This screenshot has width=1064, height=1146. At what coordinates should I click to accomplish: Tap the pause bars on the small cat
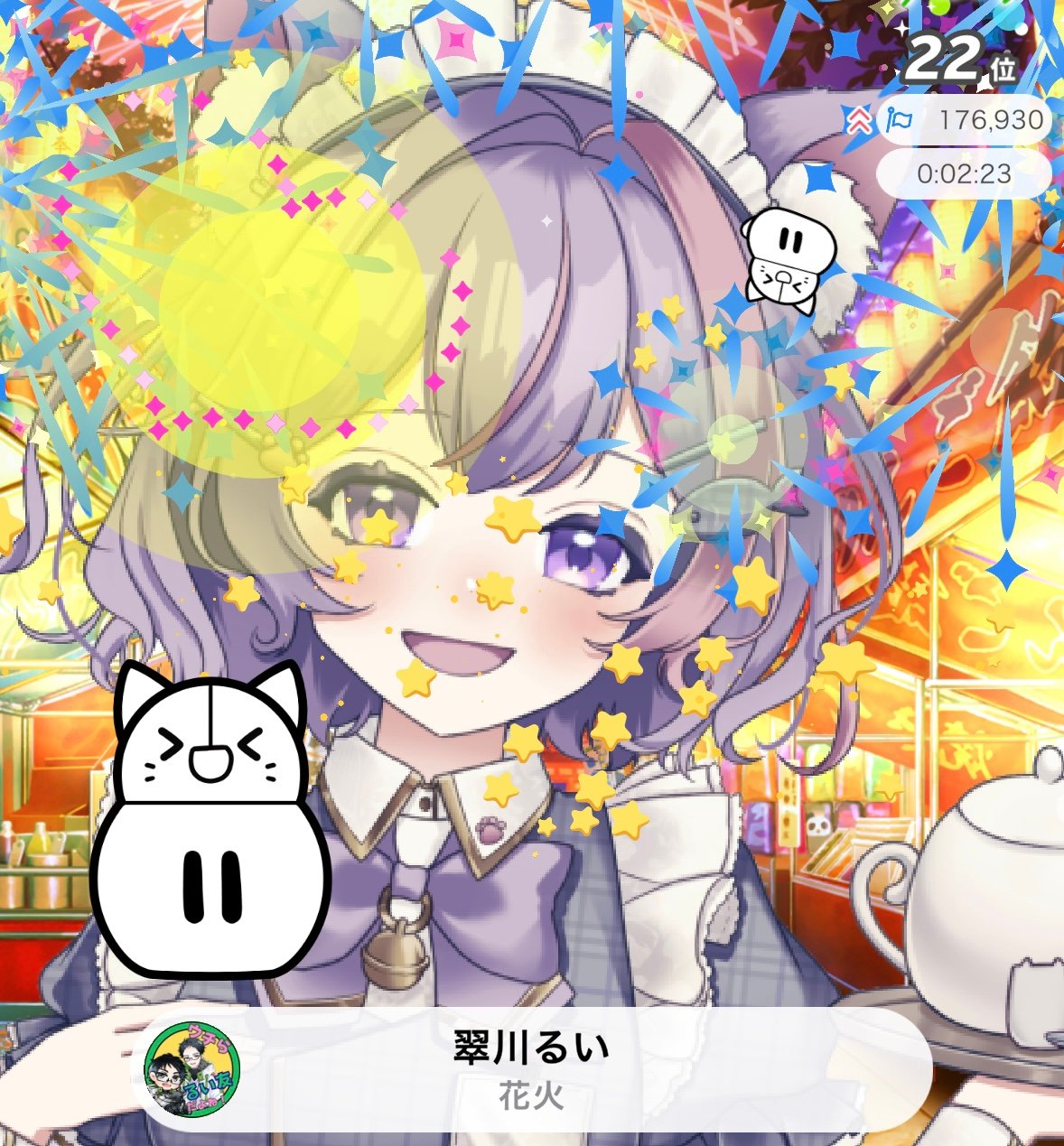click(792, 238)
